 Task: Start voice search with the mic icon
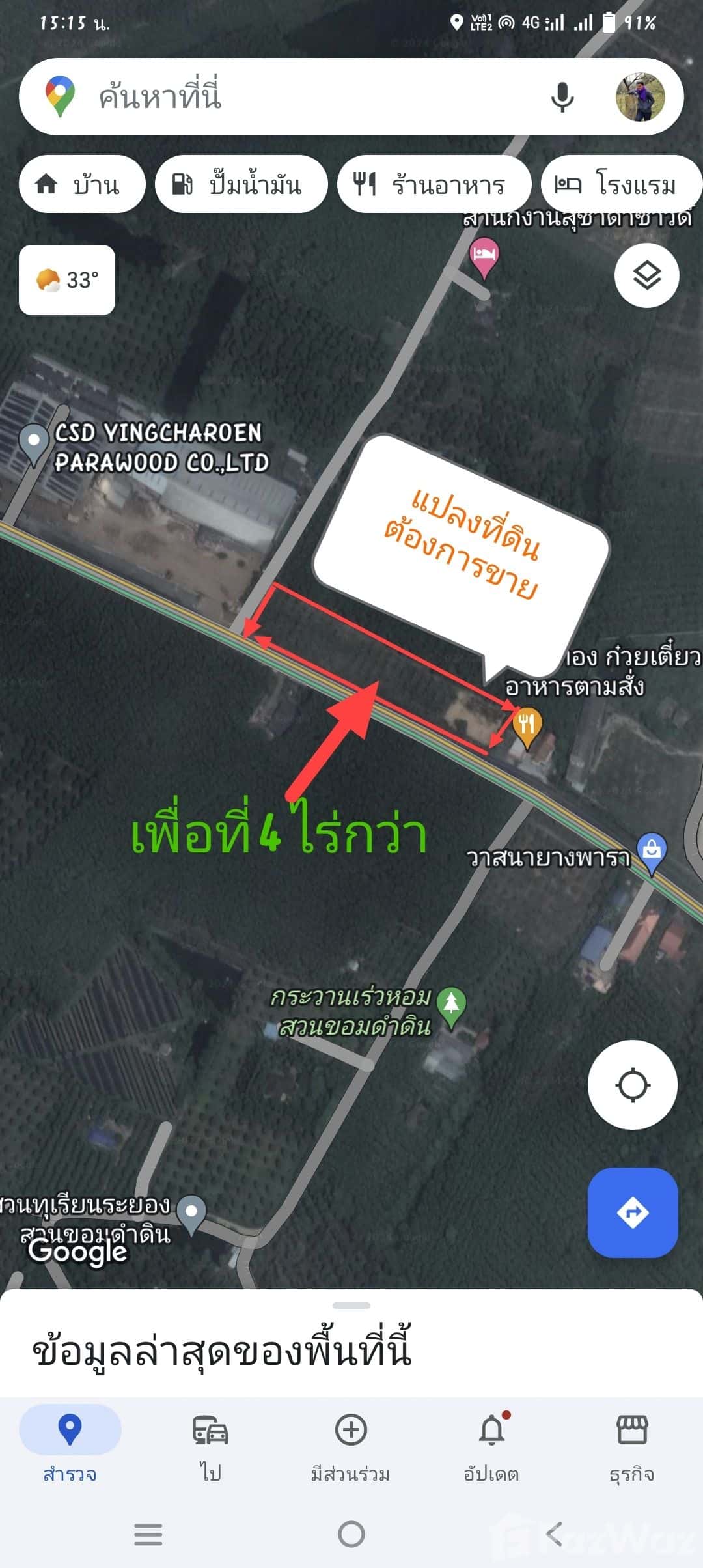(561, 96)
